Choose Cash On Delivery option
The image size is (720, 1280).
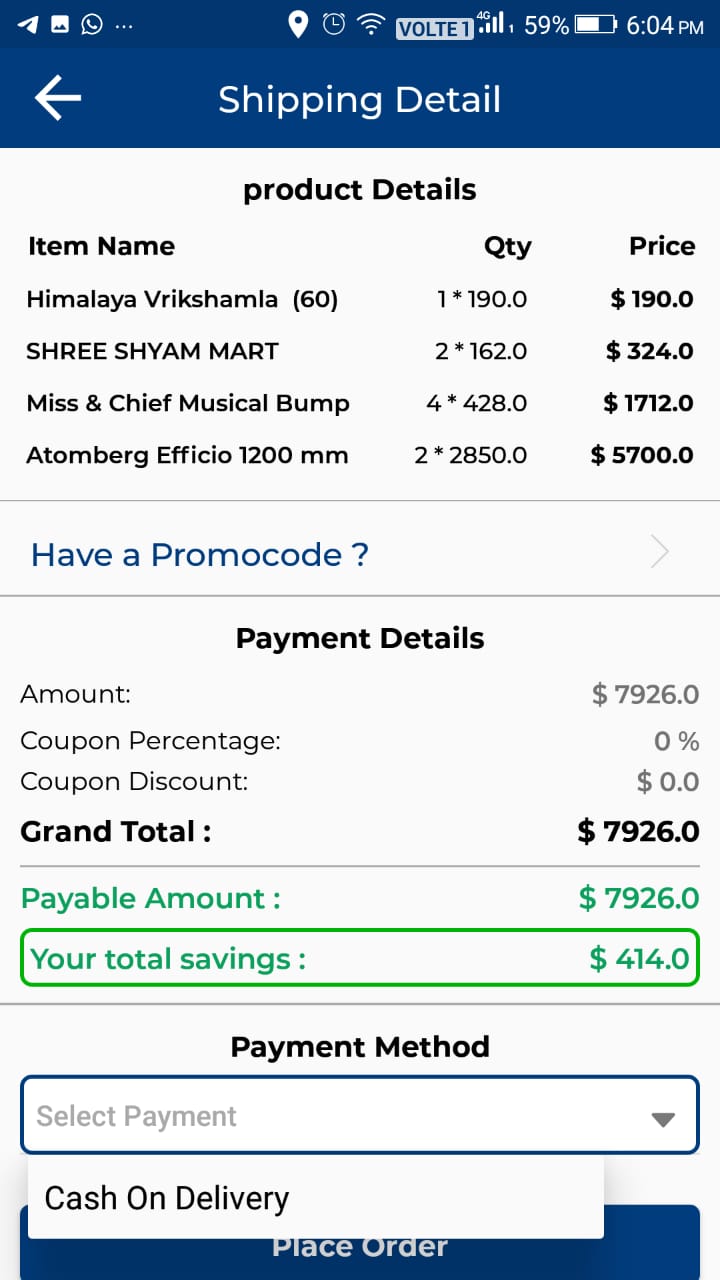click(x=316, y=1198)
